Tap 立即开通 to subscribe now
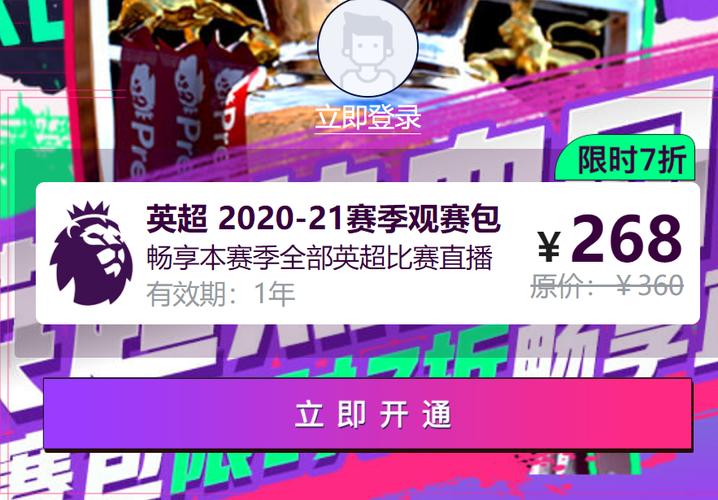This screenshot has height=500, width=718. pos(367,414)
